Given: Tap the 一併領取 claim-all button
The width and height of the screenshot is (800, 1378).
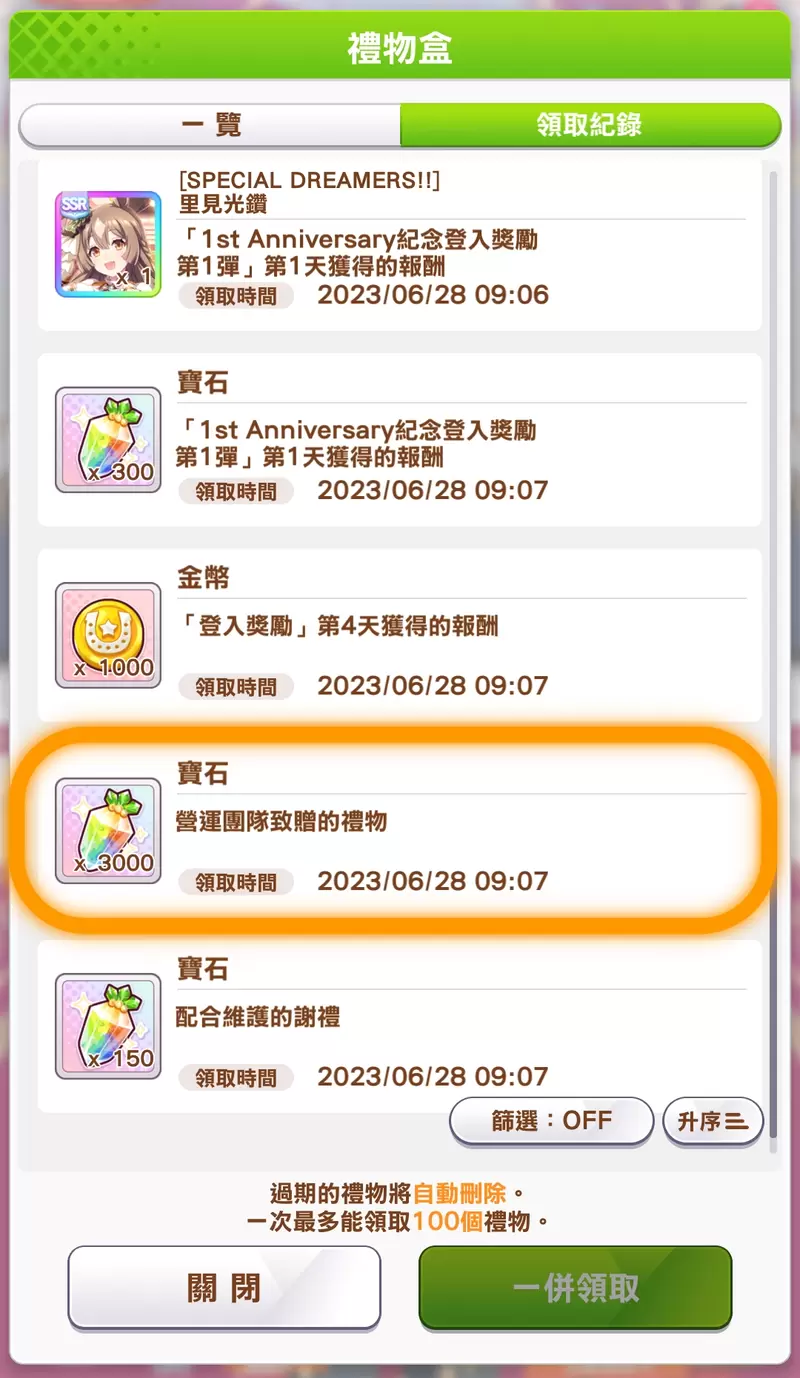Looking at the screenshot, I should tap(575, 1288).
